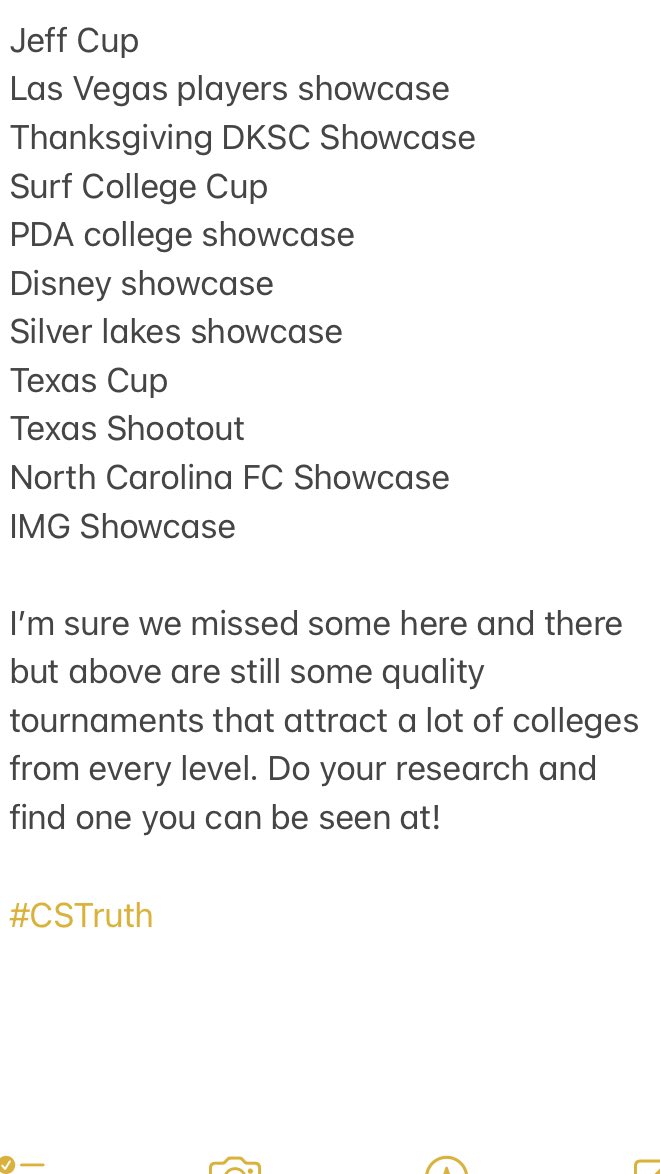Viewport: 660px width, 1174px height.
Task: Open the camera attachment option
Action: tap(235, 1166)
